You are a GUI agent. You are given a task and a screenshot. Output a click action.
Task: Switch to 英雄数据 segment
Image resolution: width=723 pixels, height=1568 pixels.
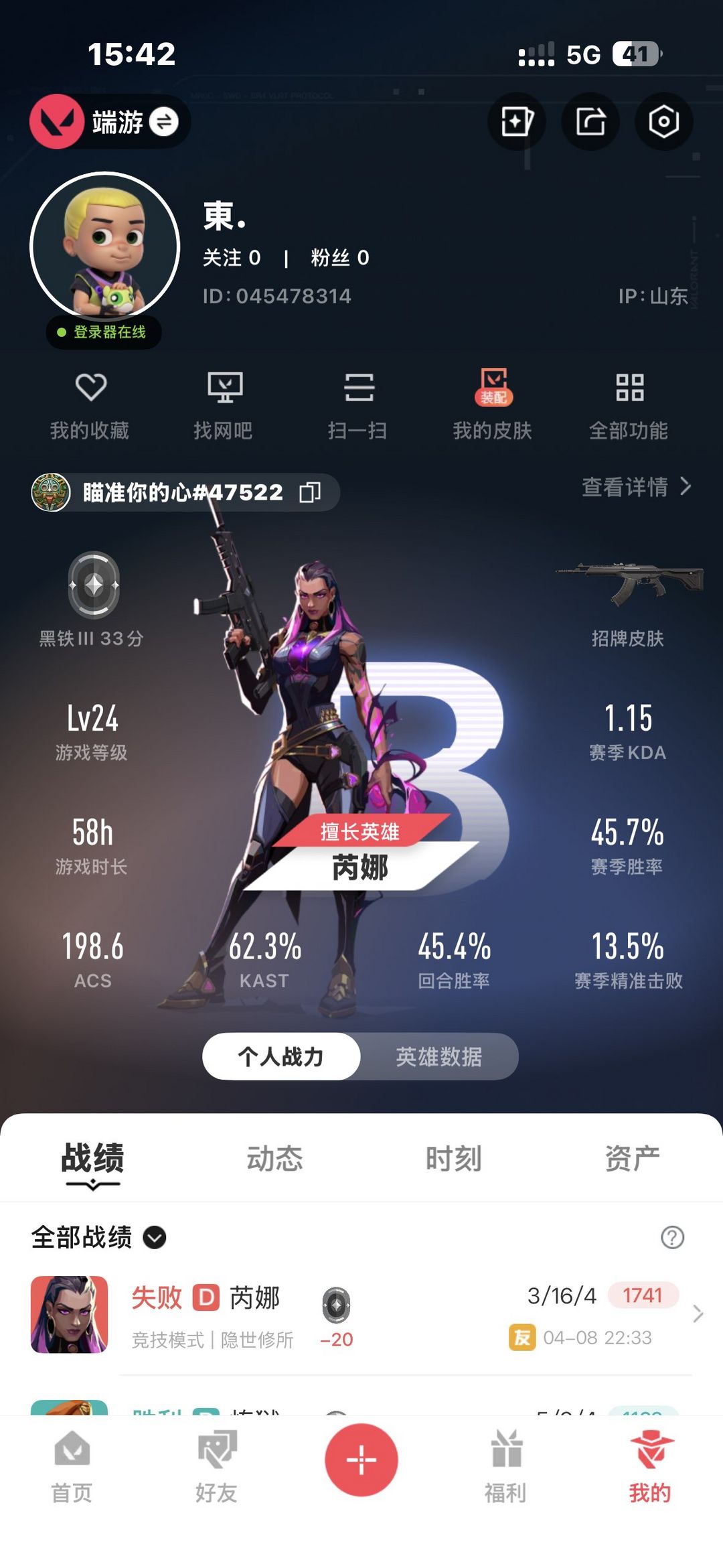point(438,1057)
